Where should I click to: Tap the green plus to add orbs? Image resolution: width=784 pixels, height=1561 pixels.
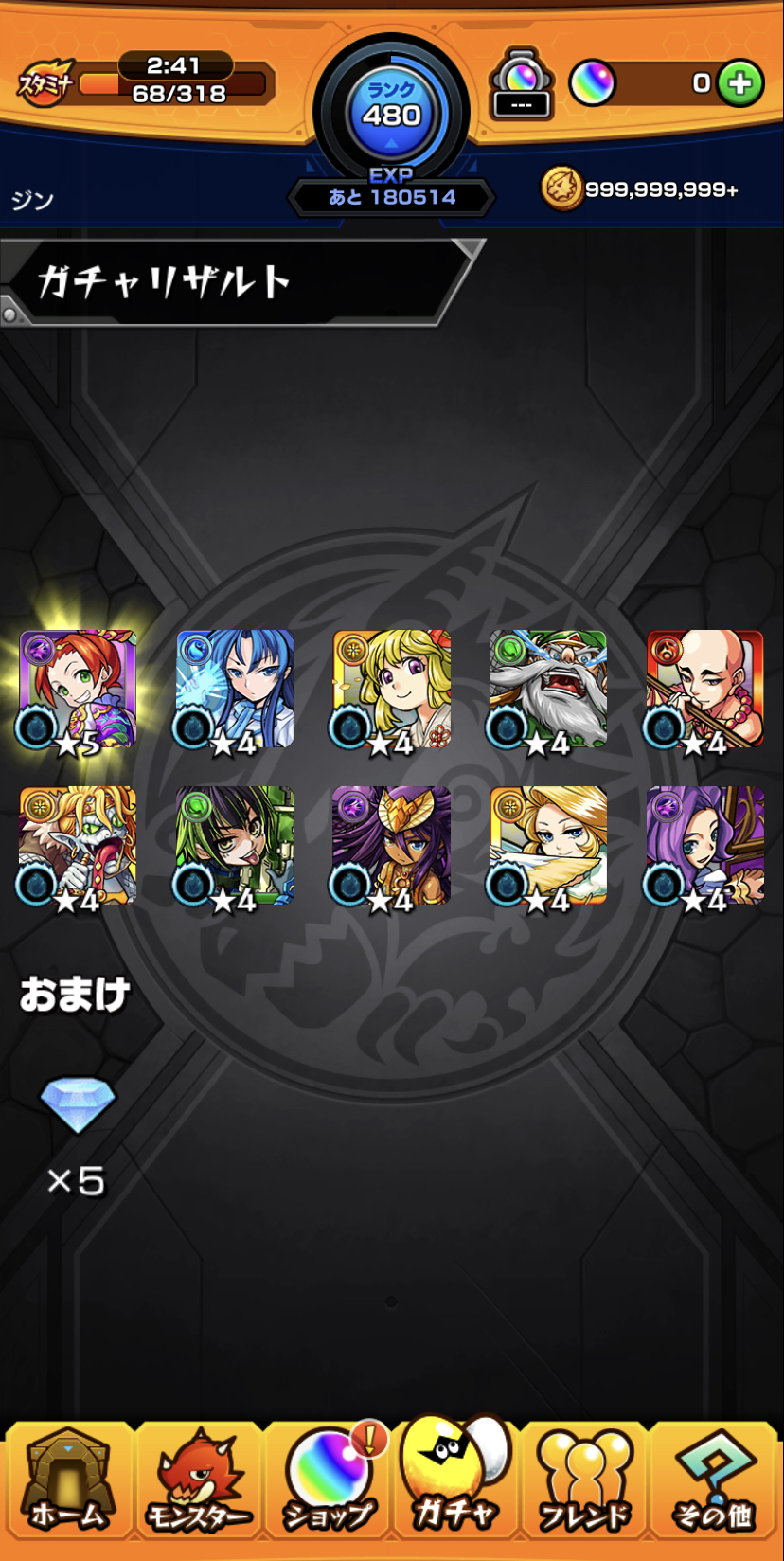coord(740,83)
